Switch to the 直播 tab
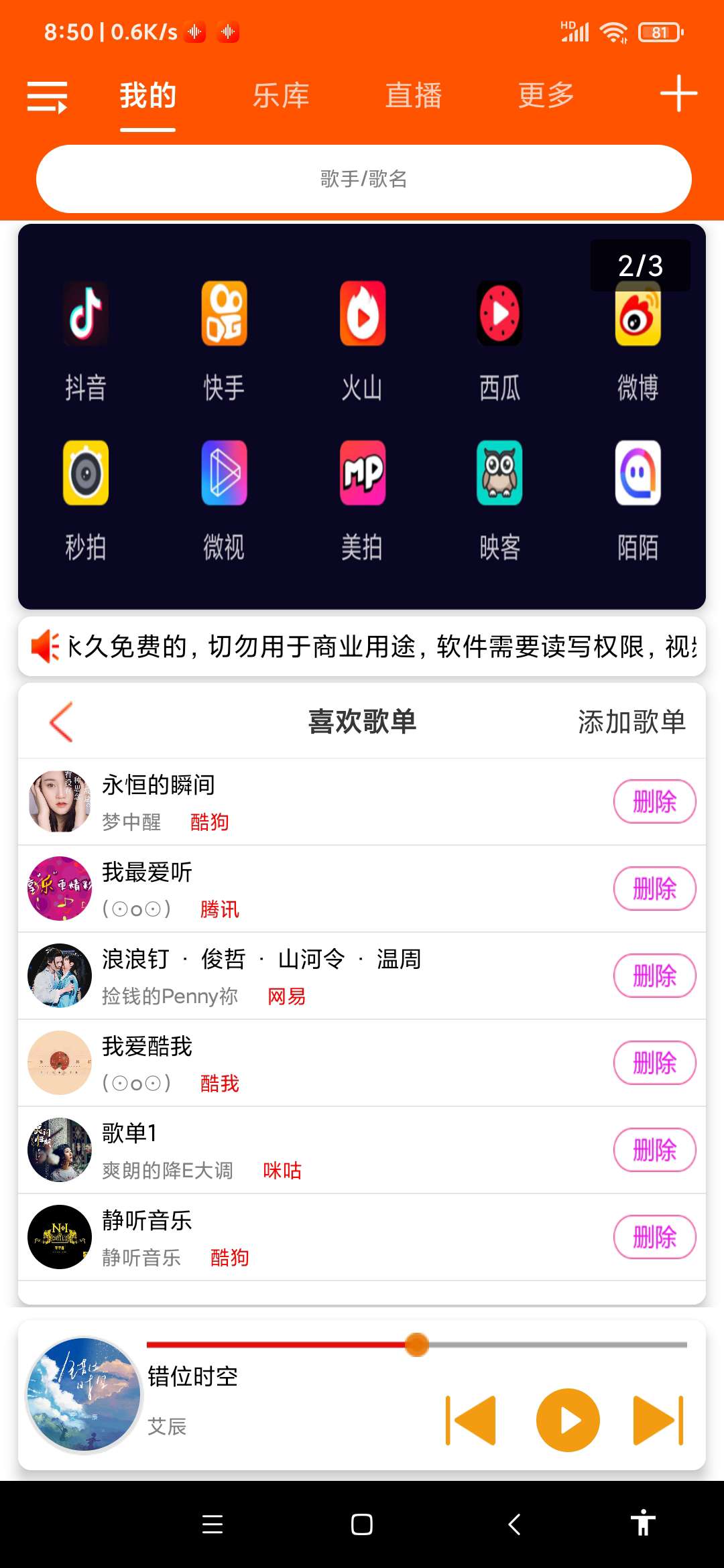Image resolution: width=724 pixels, height=1568 pixels. [414, 96]
